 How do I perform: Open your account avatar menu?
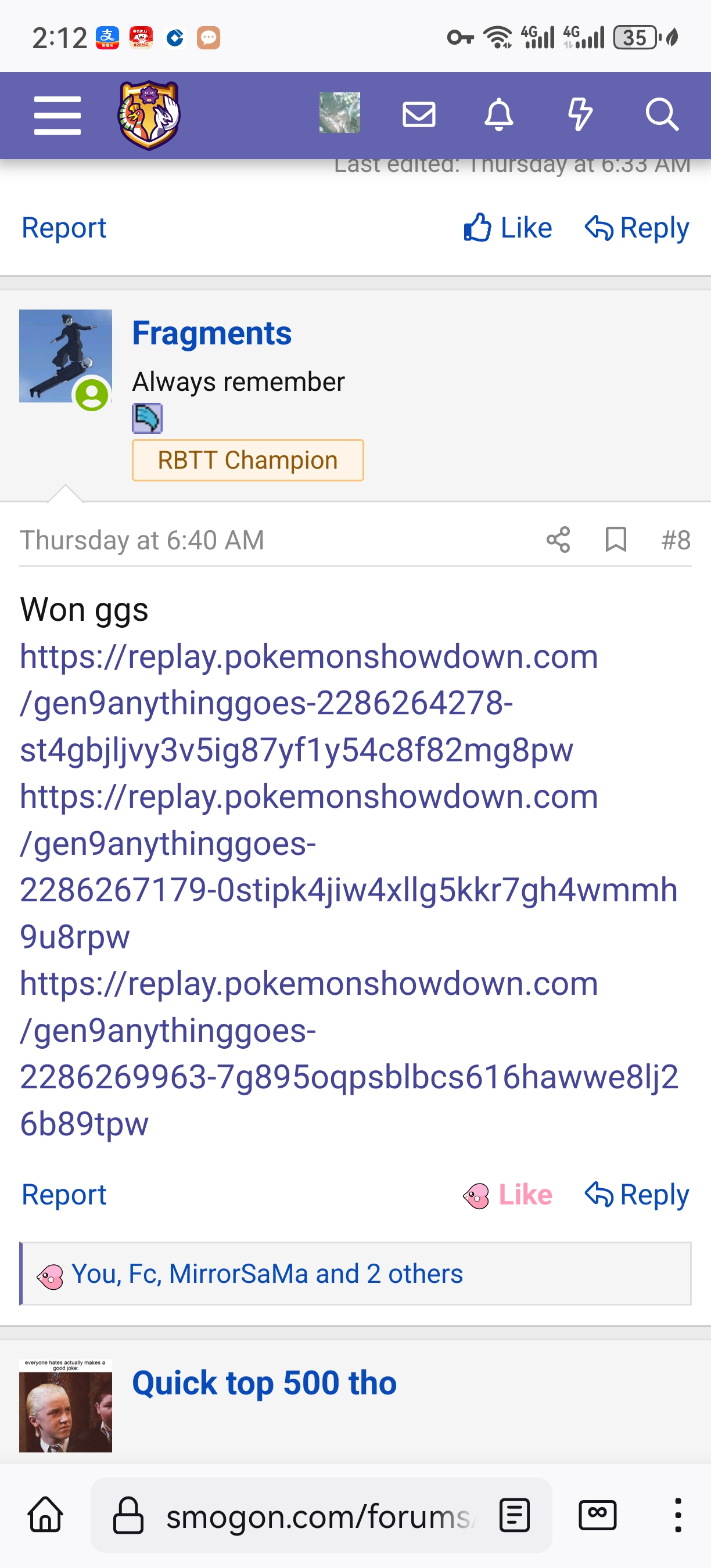click(340, 113)
